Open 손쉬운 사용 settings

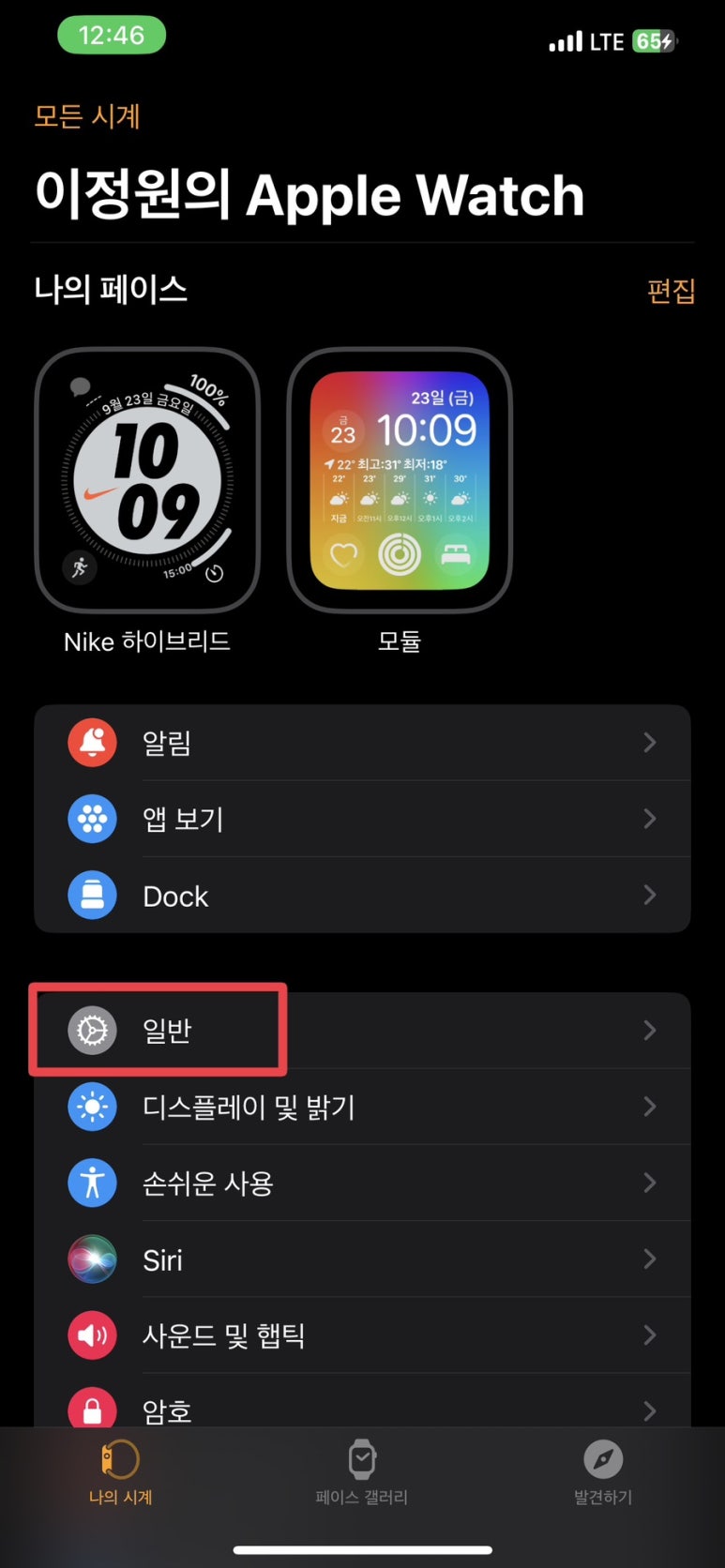coord(362,1184)
